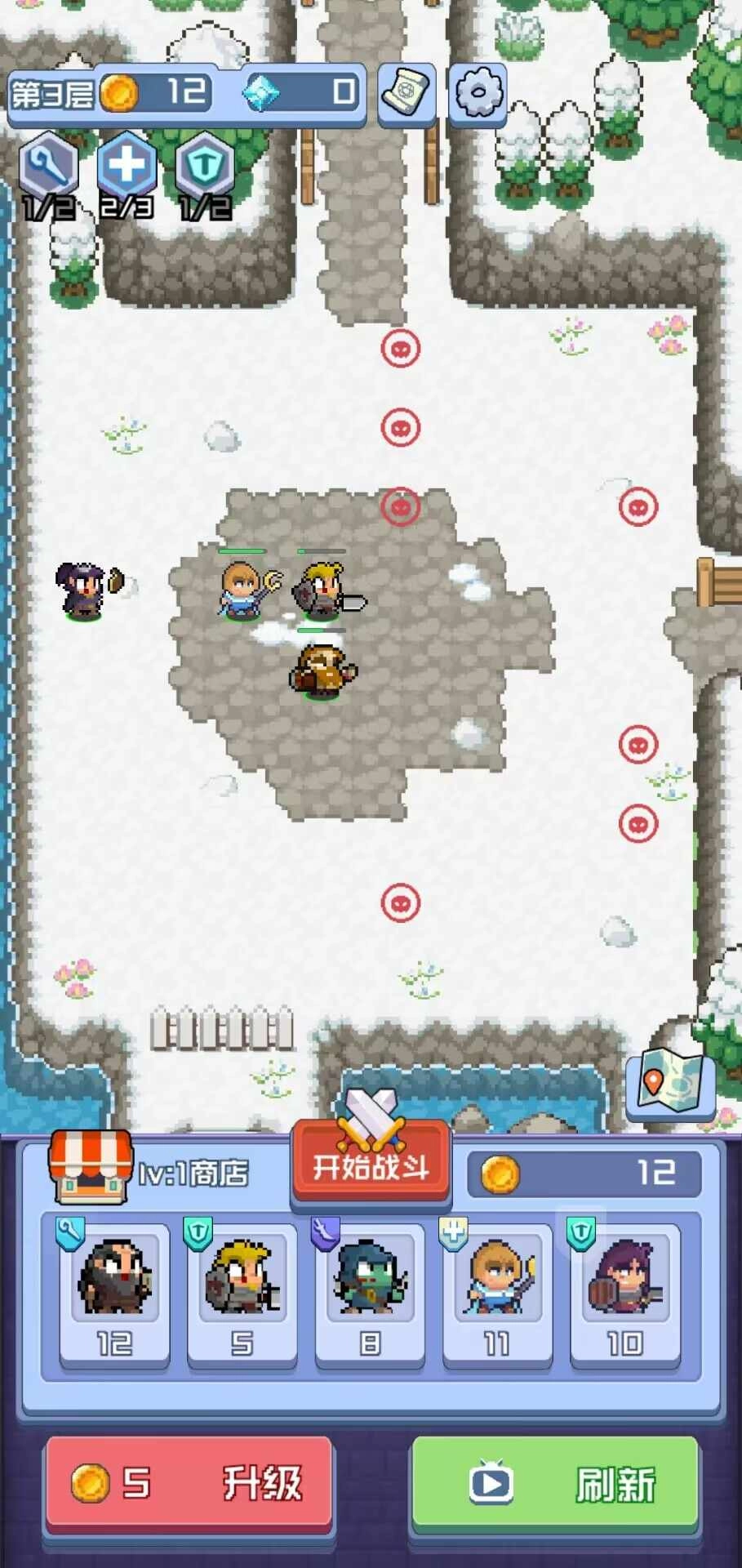Select the staff-wielding healer on the field

pyautogui.click(x=243, y=588)
